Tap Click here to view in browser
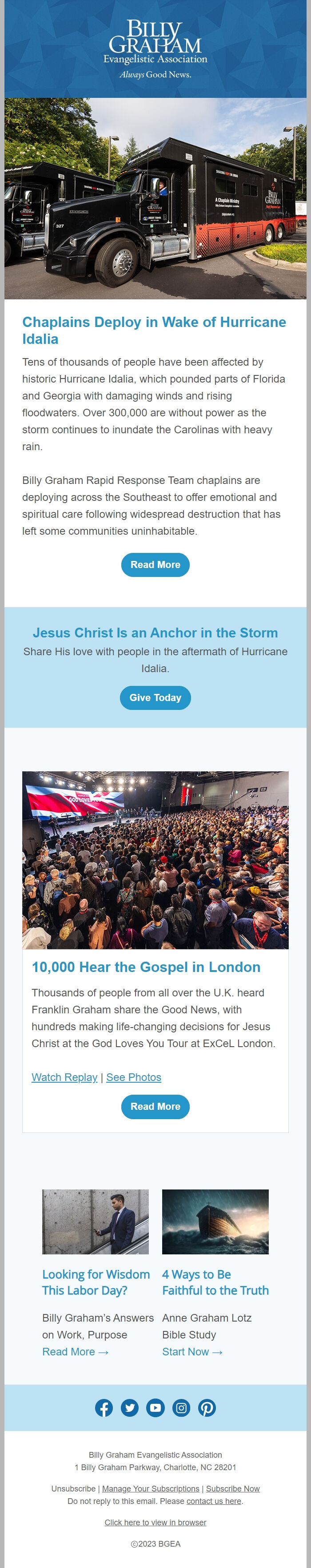This screenshot has width=311, height=1568. point(155,1522)
